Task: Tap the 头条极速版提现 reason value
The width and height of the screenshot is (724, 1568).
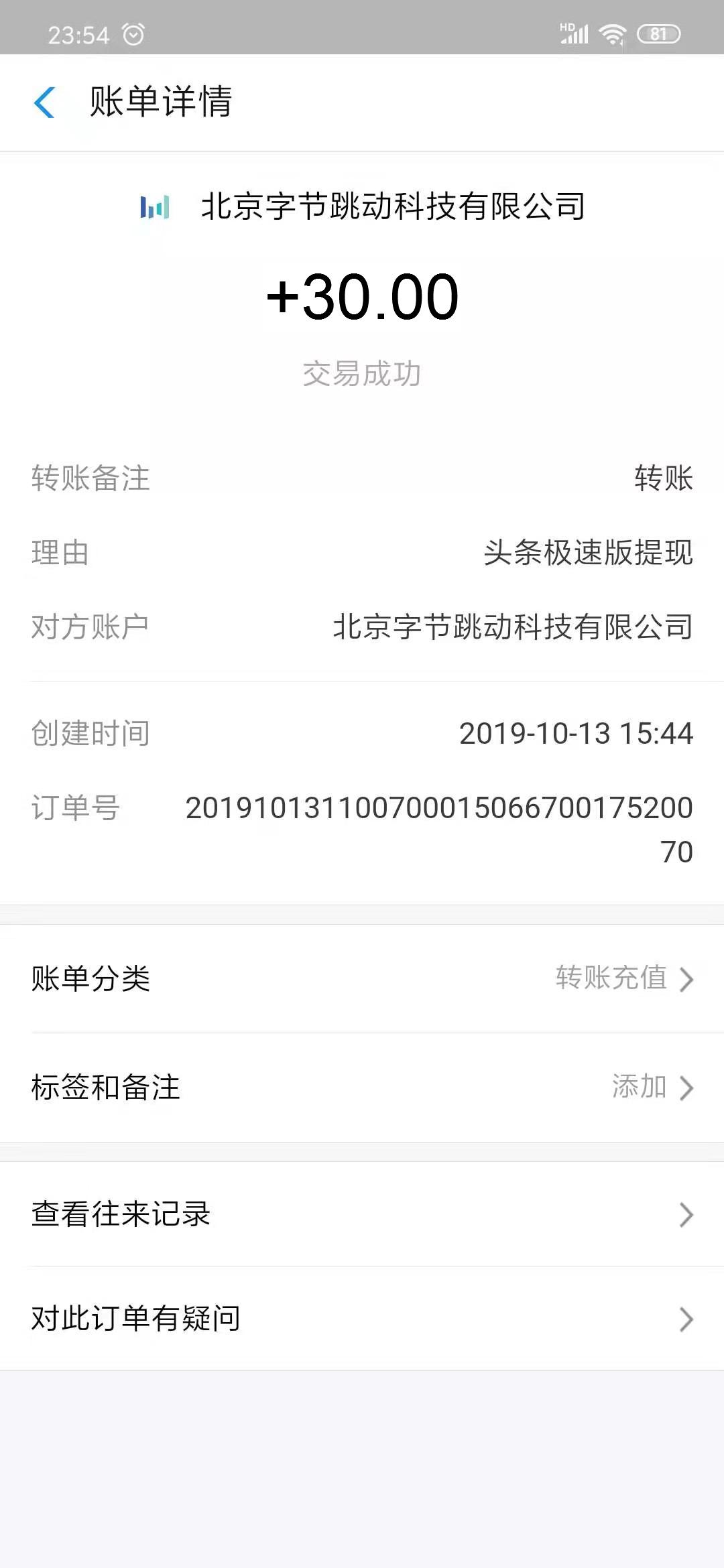Action: (590, 551)
